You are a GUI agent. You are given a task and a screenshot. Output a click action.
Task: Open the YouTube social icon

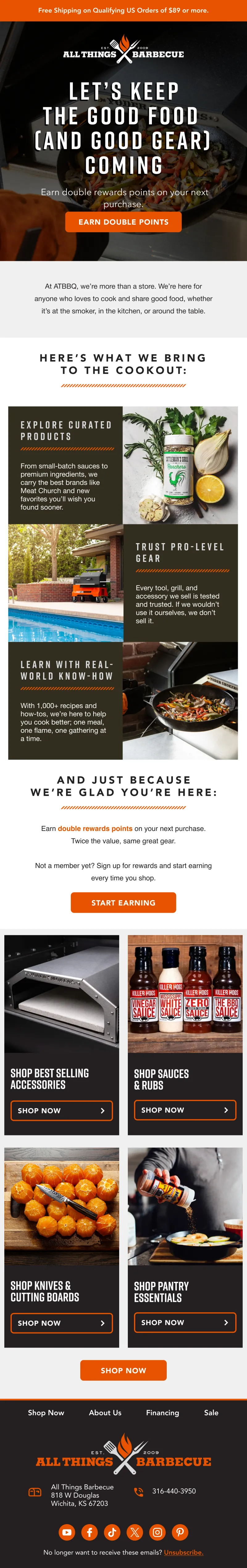click(x=67, y=1532)
